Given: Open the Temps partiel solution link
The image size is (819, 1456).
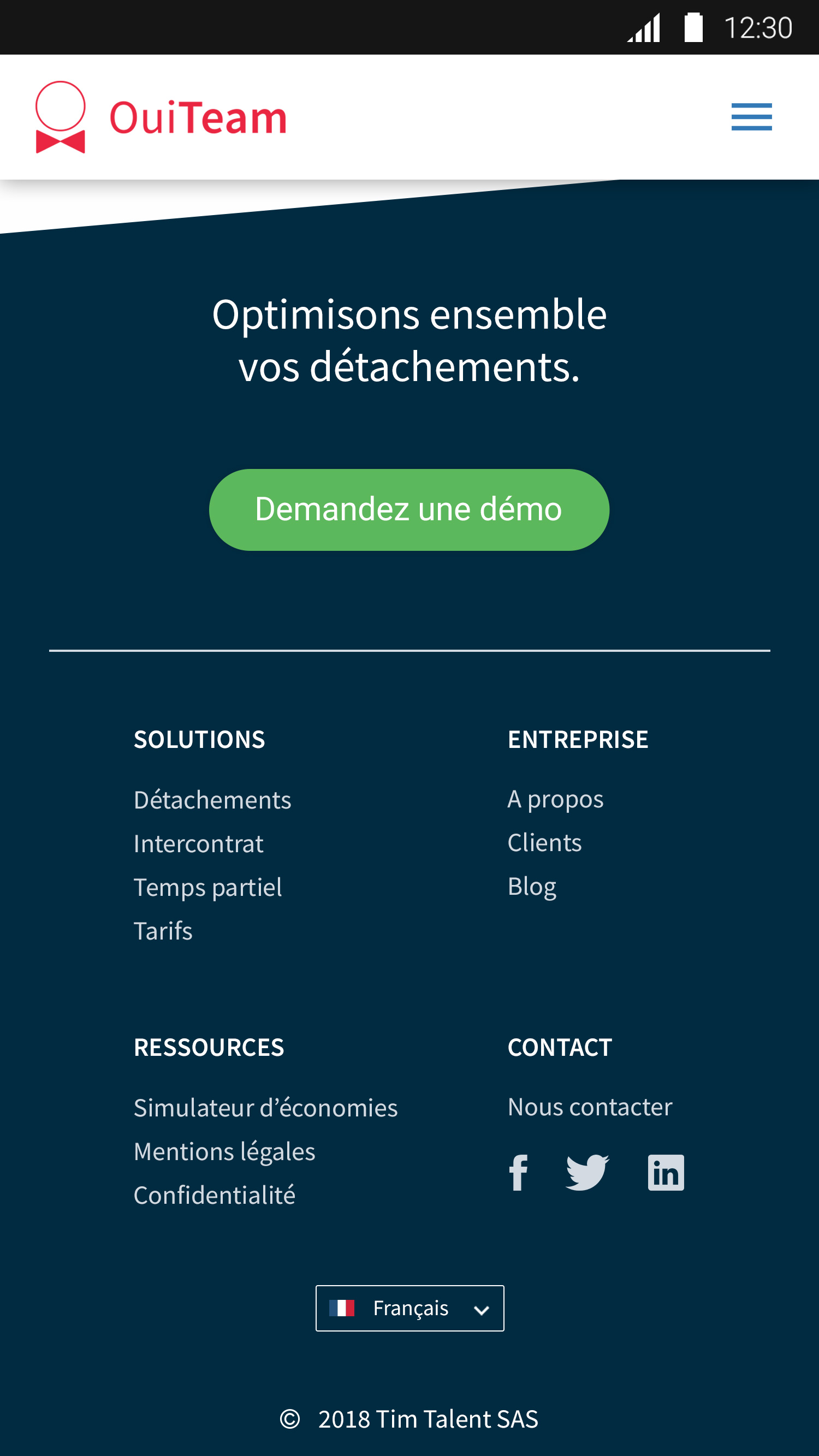Looking at the screenshot, I should point(208,887).
